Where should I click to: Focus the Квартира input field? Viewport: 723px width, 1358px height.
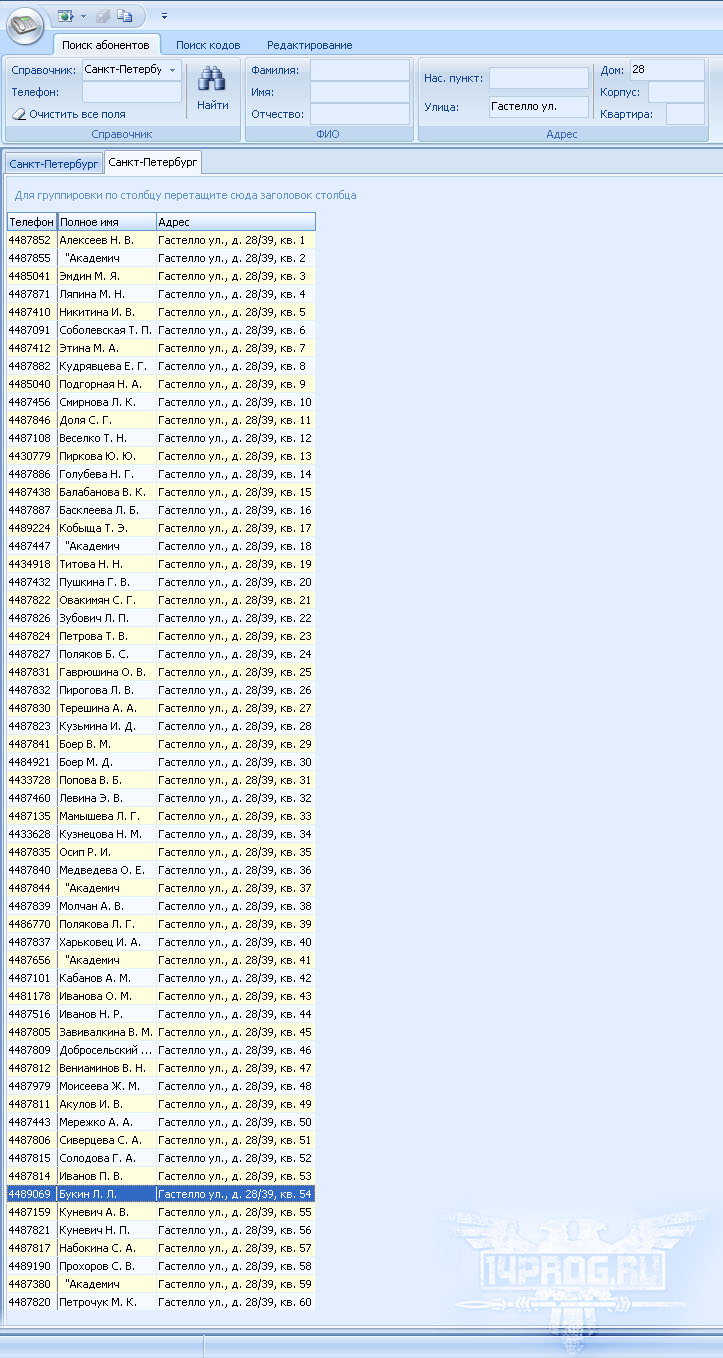coord(685,114)
